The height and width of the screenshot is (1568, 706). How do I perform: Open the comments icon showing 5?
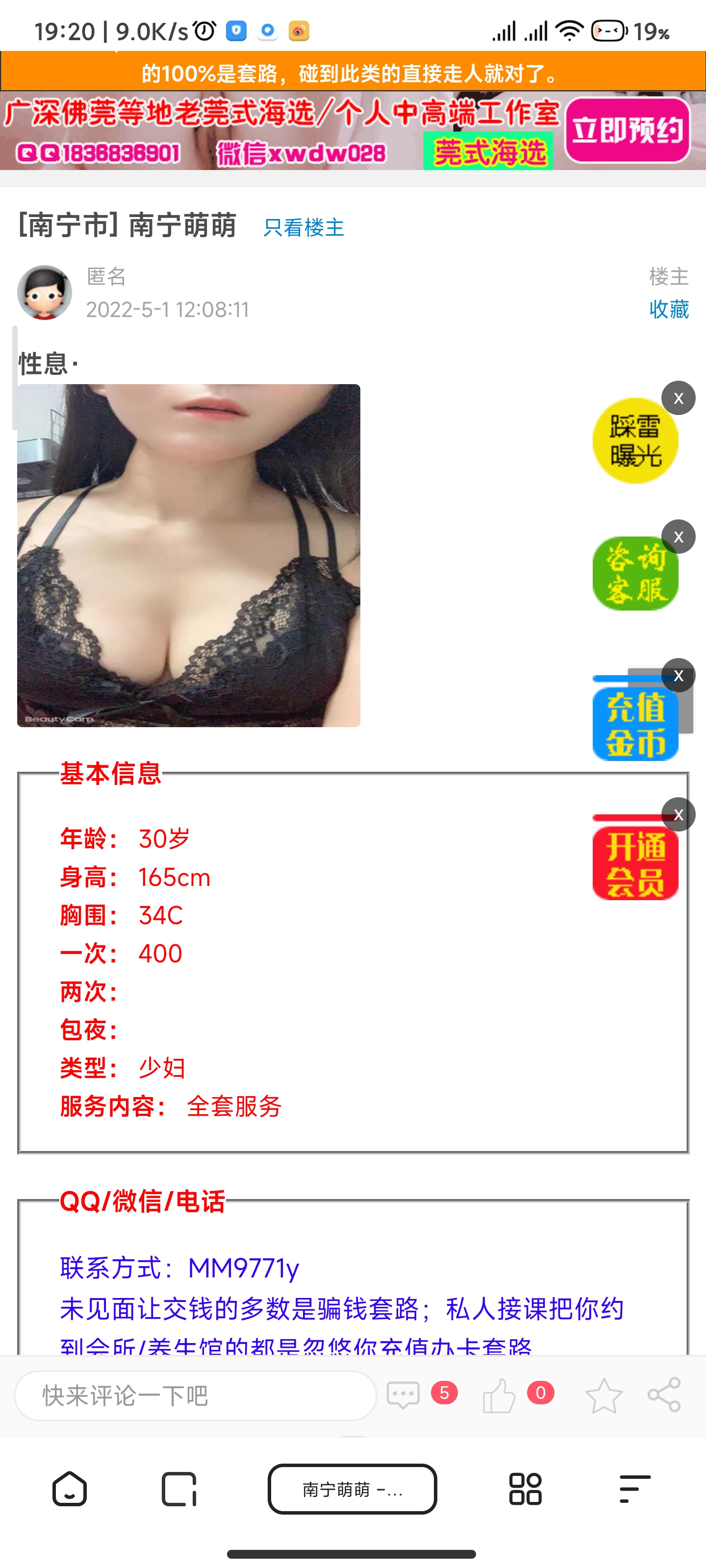click(x=403, y=1395)
